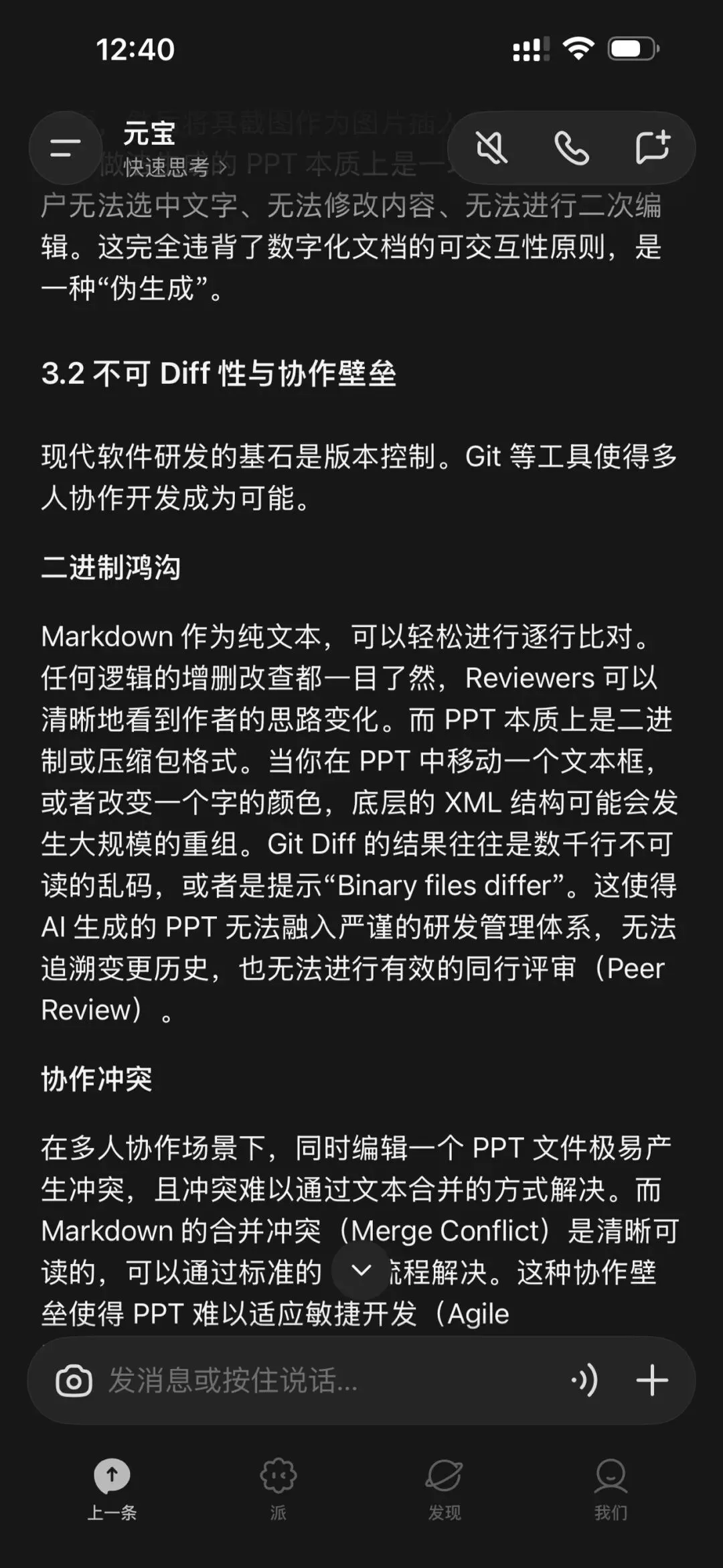Mute voice playback with the speaker icon
Viewport: 723px width, 1568px height.
point(491,147)
